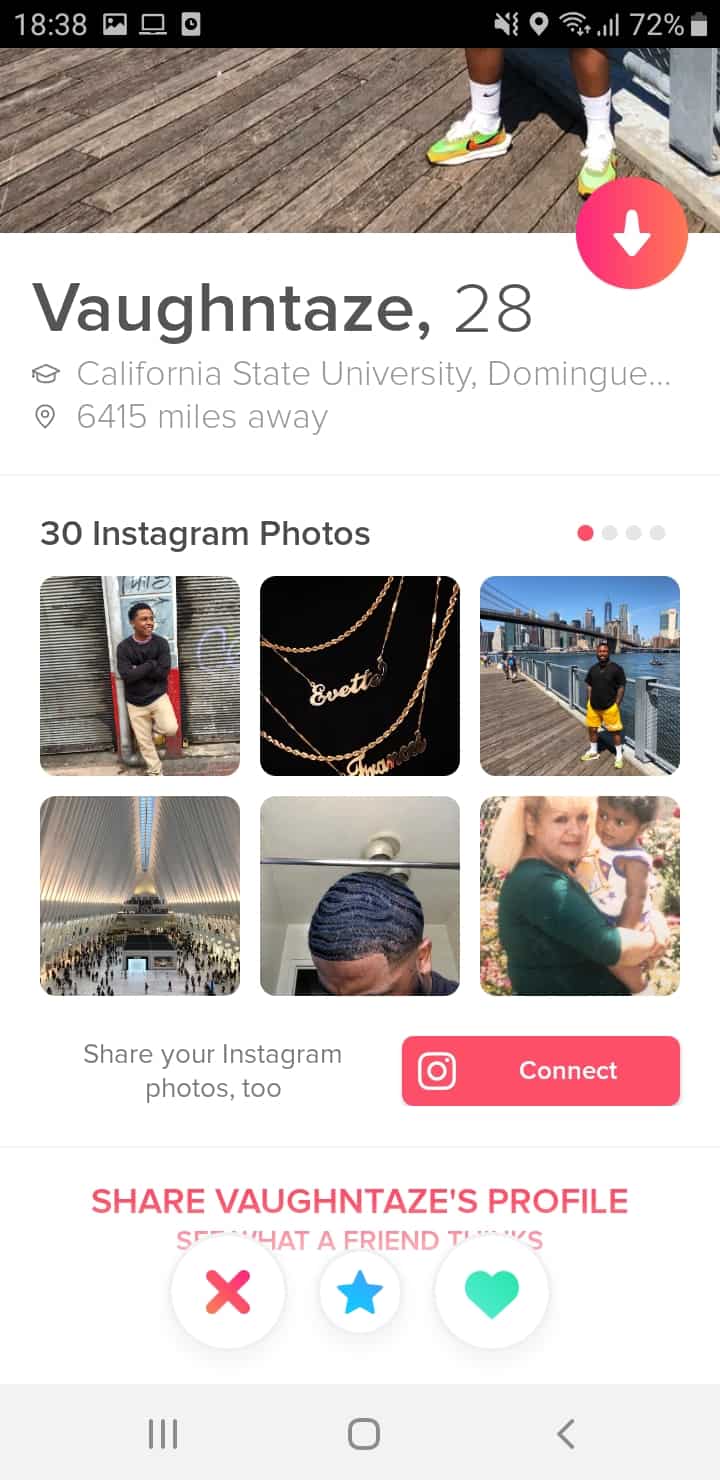The height and width of the screenshot is (1480, 720).
Task: Connect your Instagram account
Action: [541, 1071]
